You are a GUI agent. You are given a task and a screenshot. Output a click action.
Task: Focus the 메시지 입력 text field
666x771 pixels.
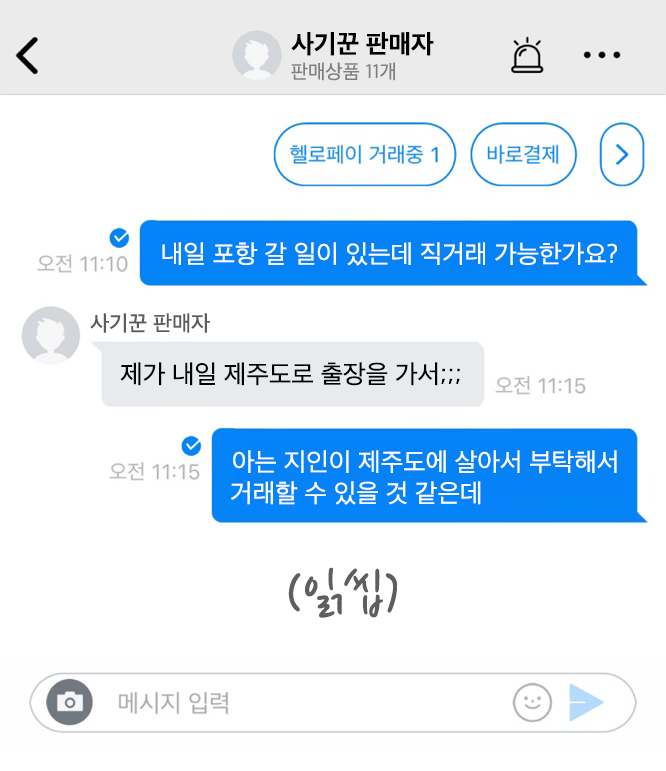pos(300,703)
